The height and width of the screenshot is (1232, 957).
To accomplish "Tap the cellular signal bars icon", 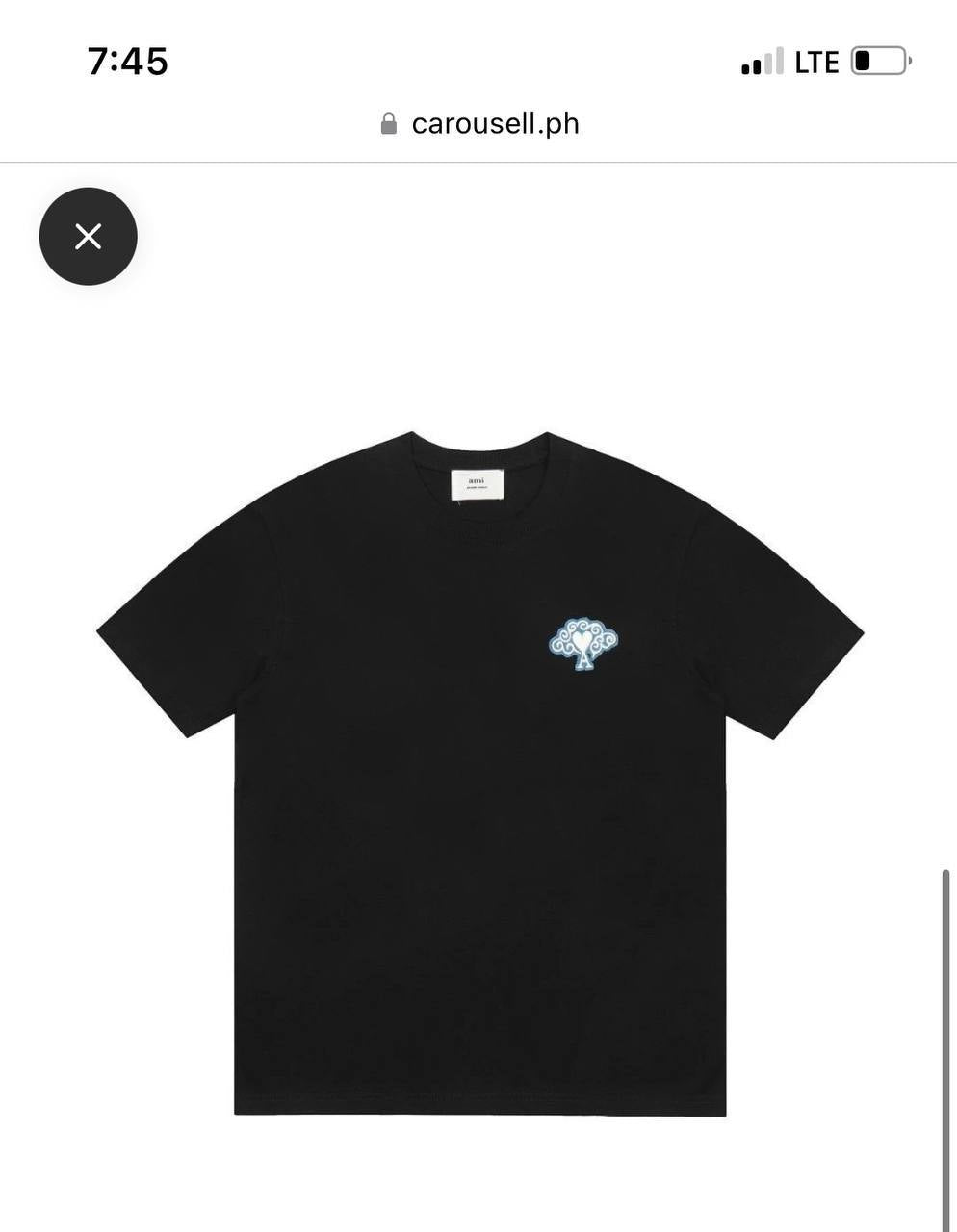I will coord(759,62).
